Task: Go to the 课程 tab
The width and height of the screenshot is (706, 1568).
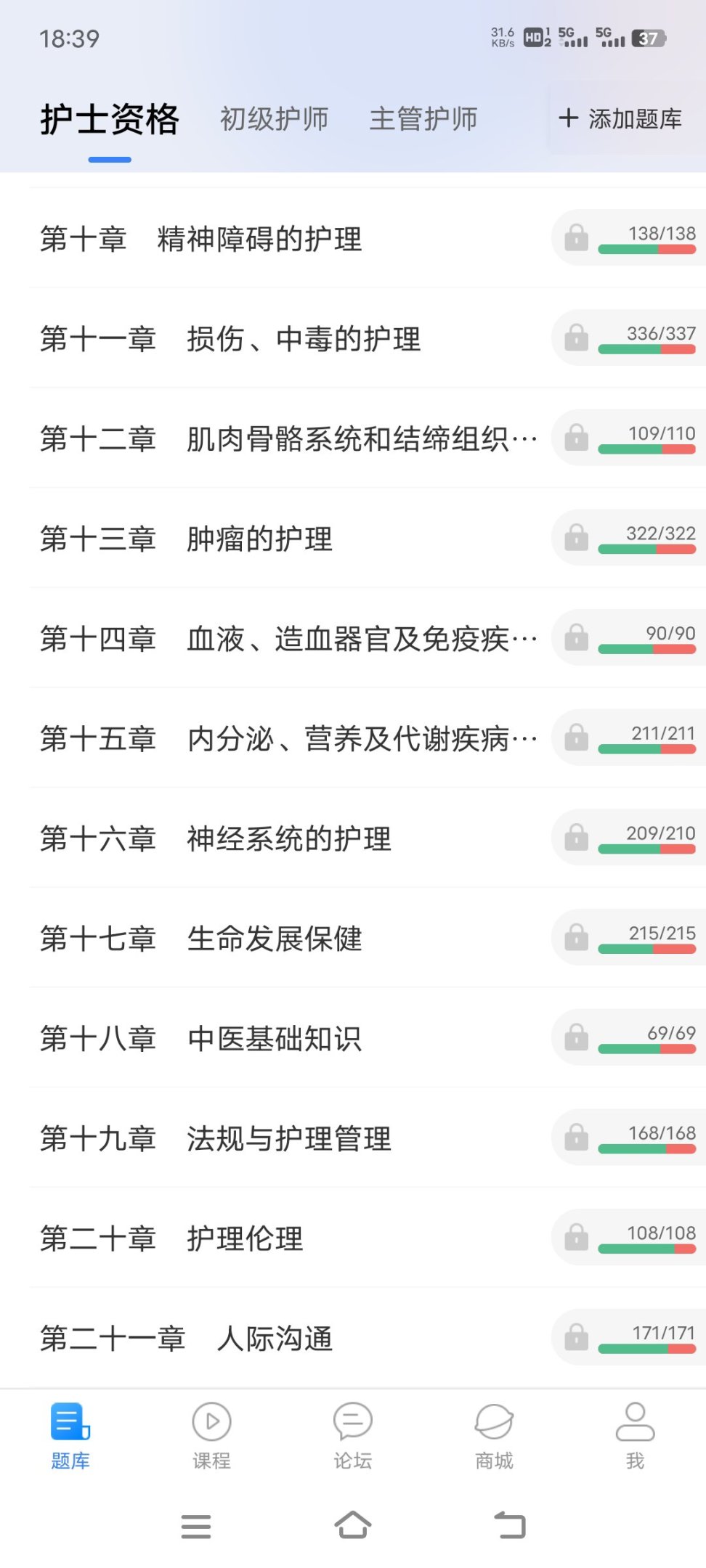Action: pyautogui.click(x=211, y=1436)
